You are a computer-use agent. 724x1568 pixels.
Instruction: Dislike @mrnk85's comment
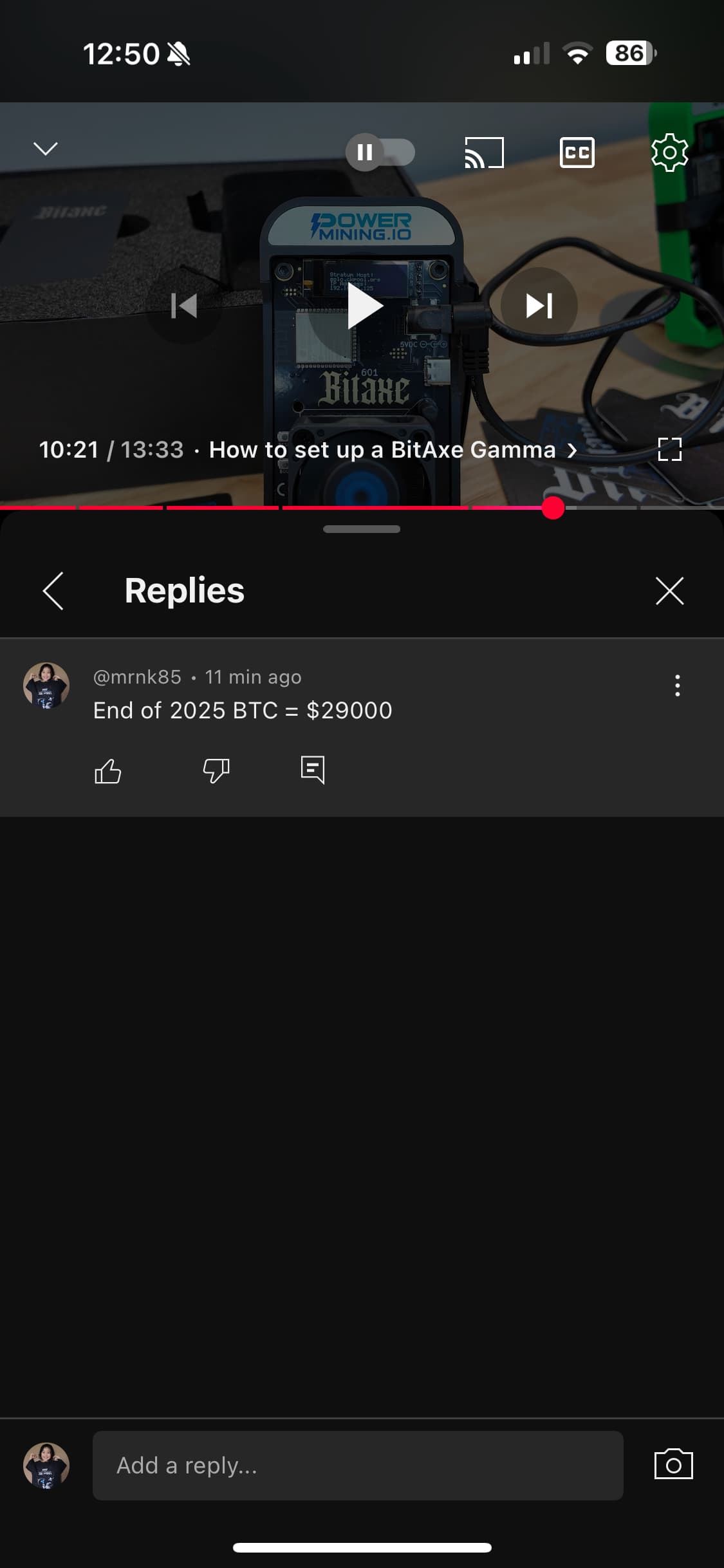coord(216,770)
